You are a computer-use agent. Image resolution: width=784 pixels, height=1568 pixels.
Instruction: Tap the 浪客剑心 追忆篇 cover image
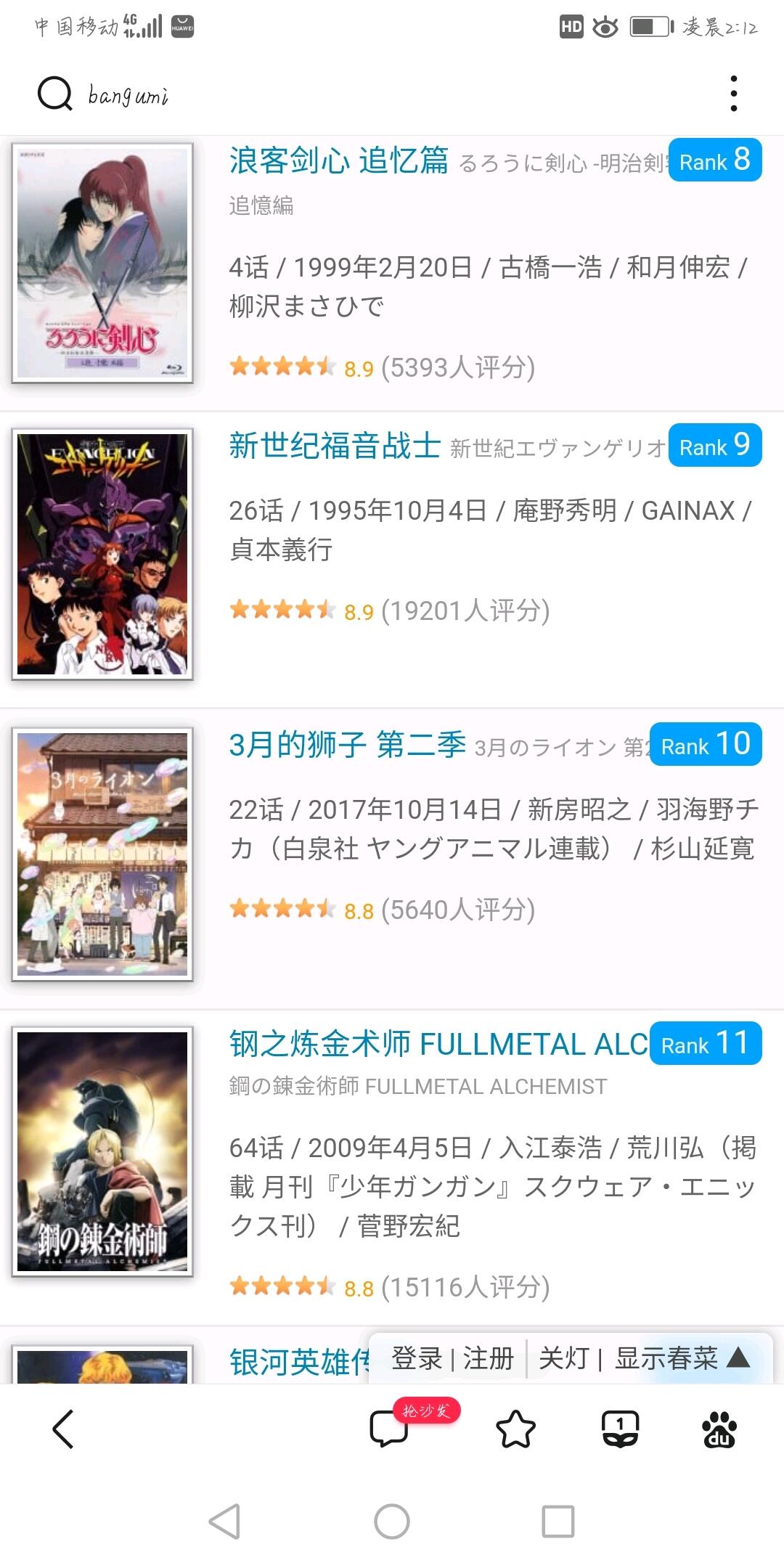coord(102,263)
